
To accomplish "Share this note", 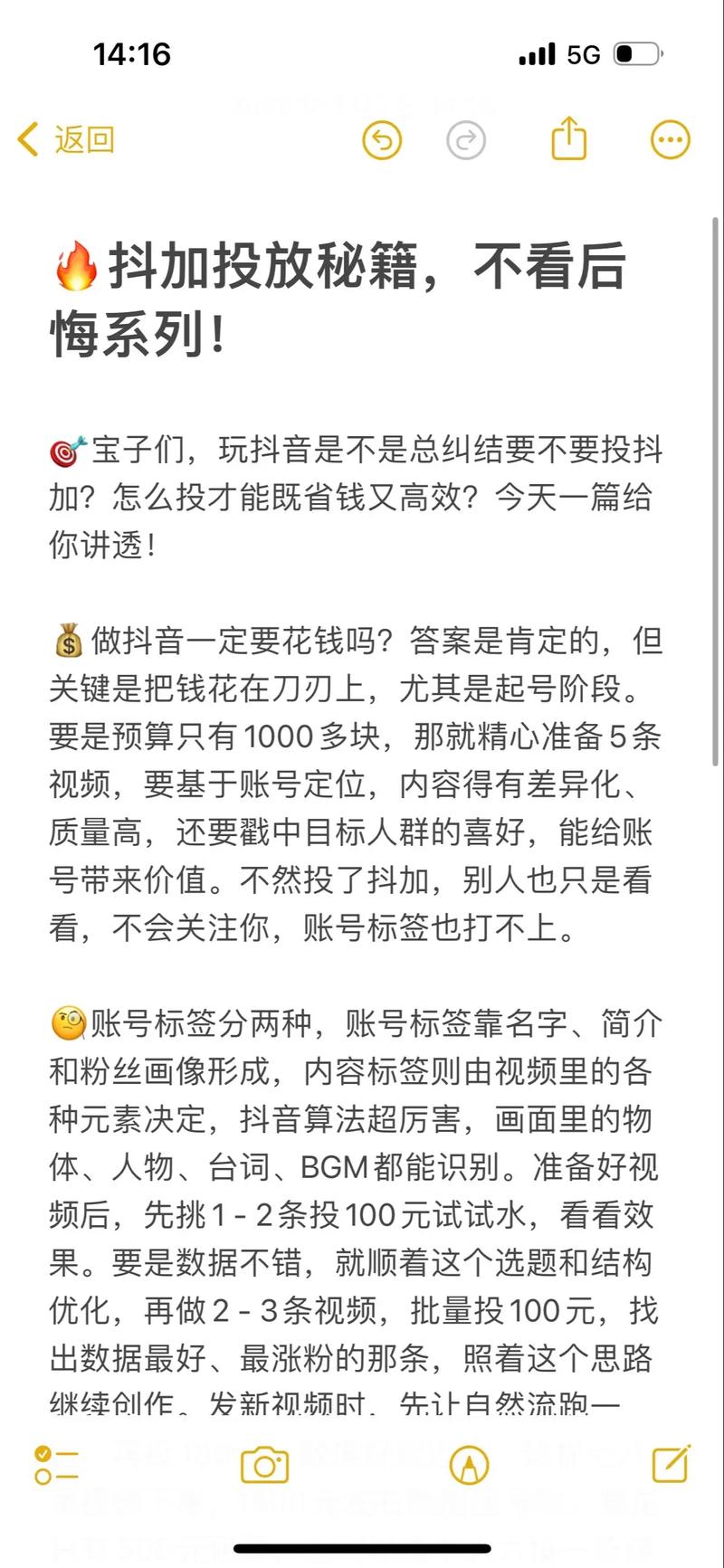I will [x=569, y=139].
